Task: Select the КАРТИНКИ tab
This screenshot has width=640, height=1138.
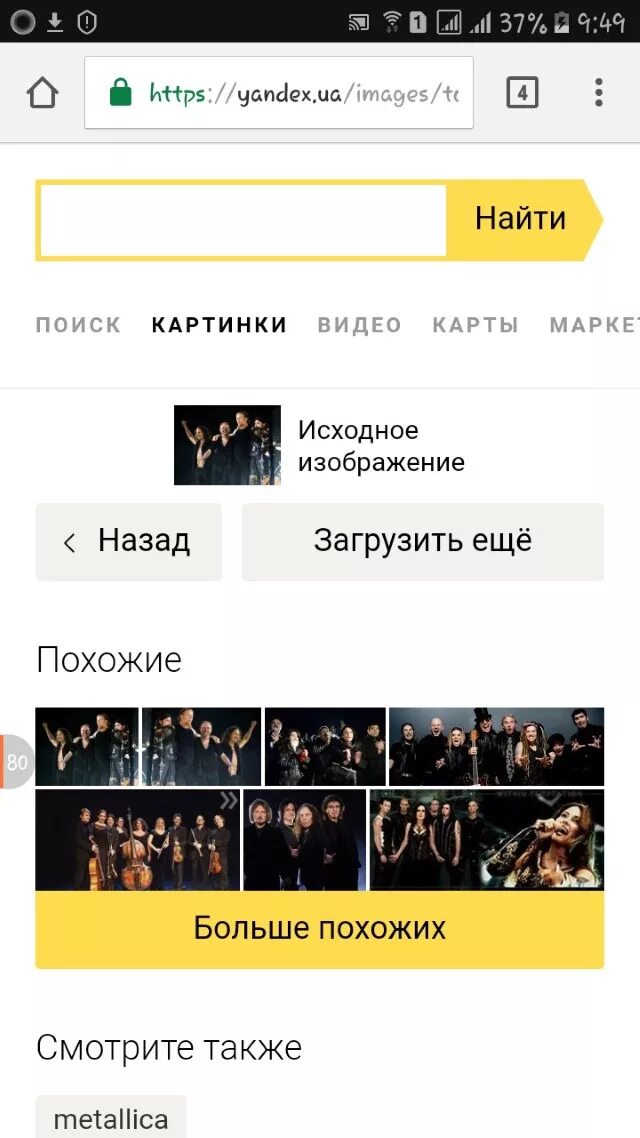Action: click(x=219, y=325)
